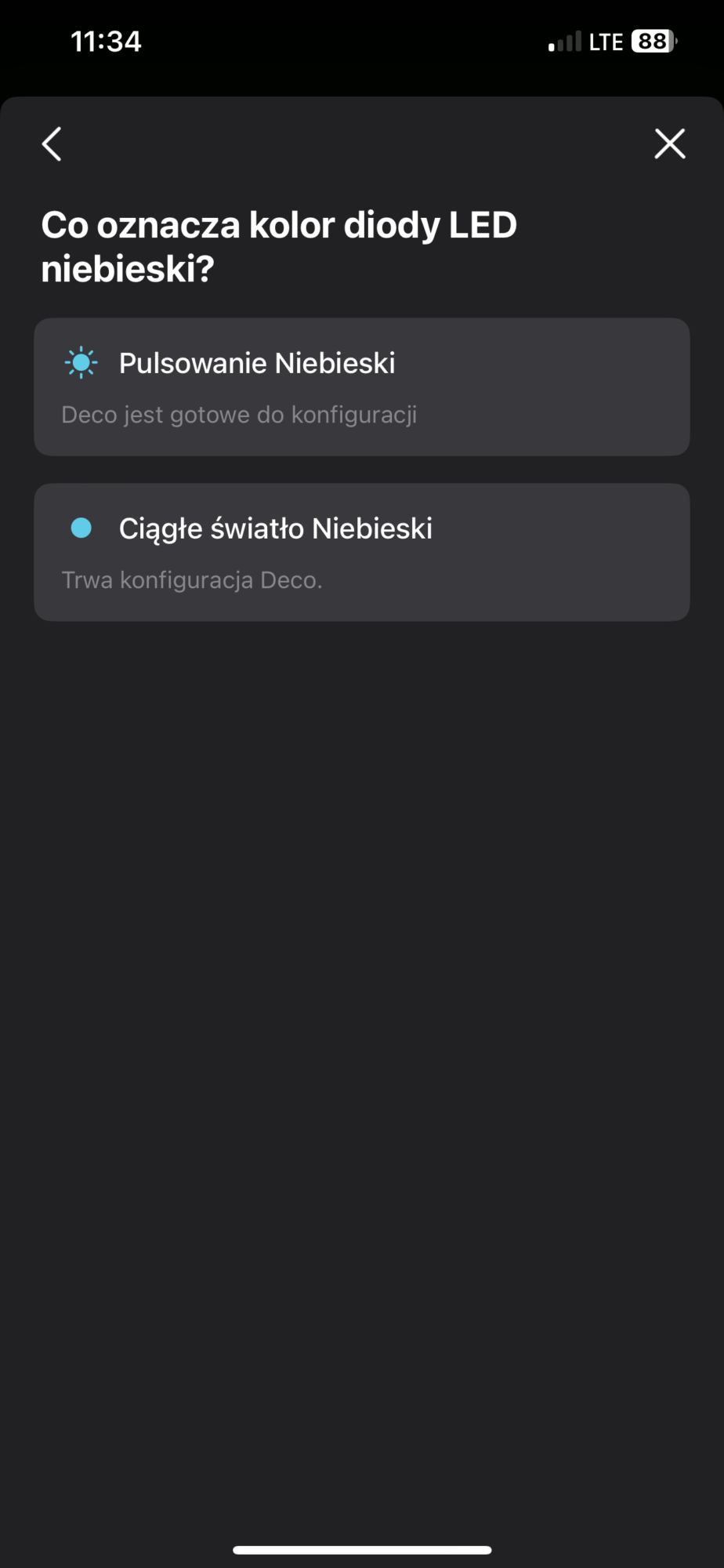Go back using the top-left arrow
The width and height of the screenshot is (724, 1568).
[52, 144]
